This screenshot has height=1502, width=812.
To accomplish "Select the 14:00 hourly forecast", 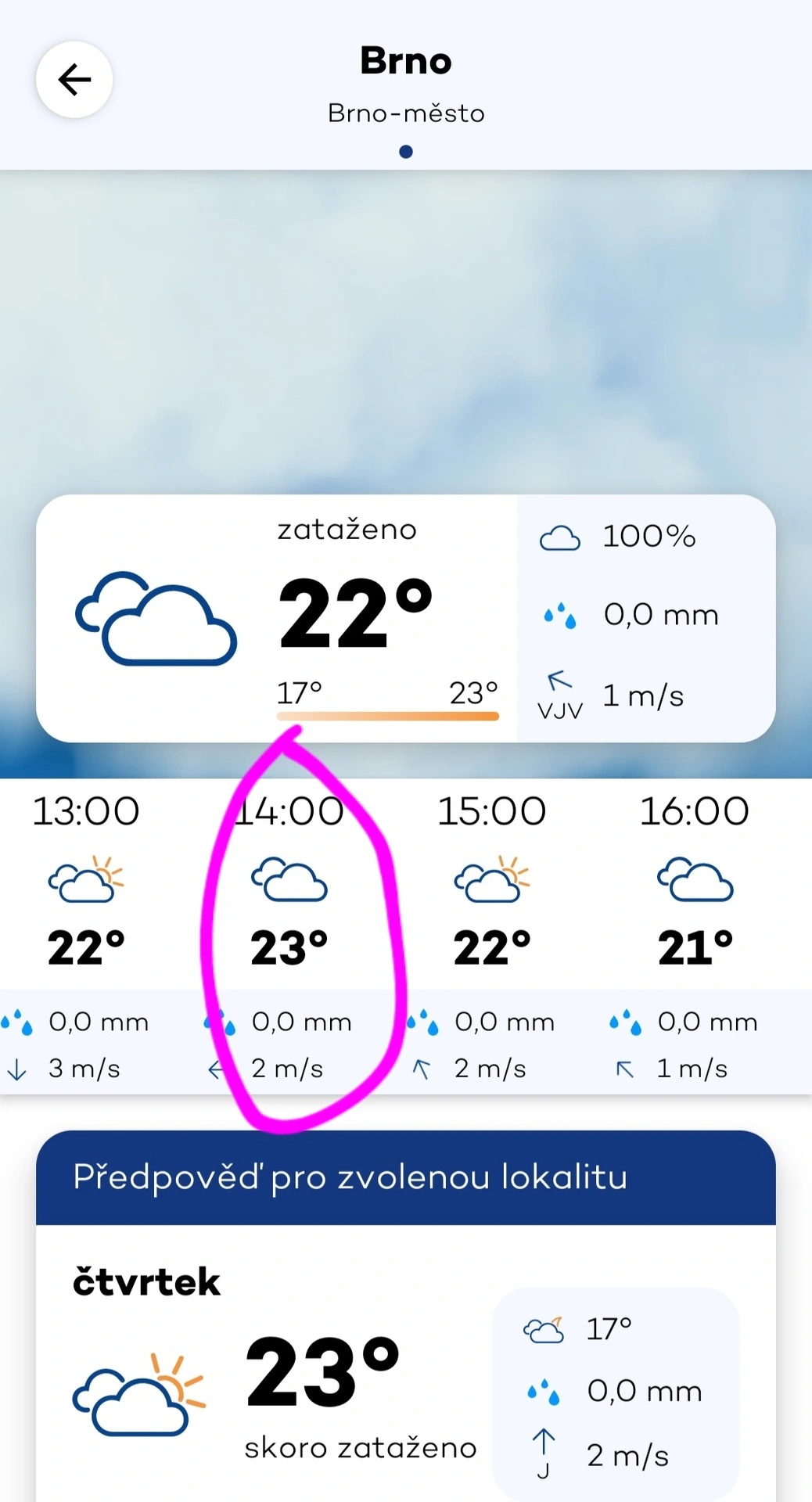I will (289, 935).
